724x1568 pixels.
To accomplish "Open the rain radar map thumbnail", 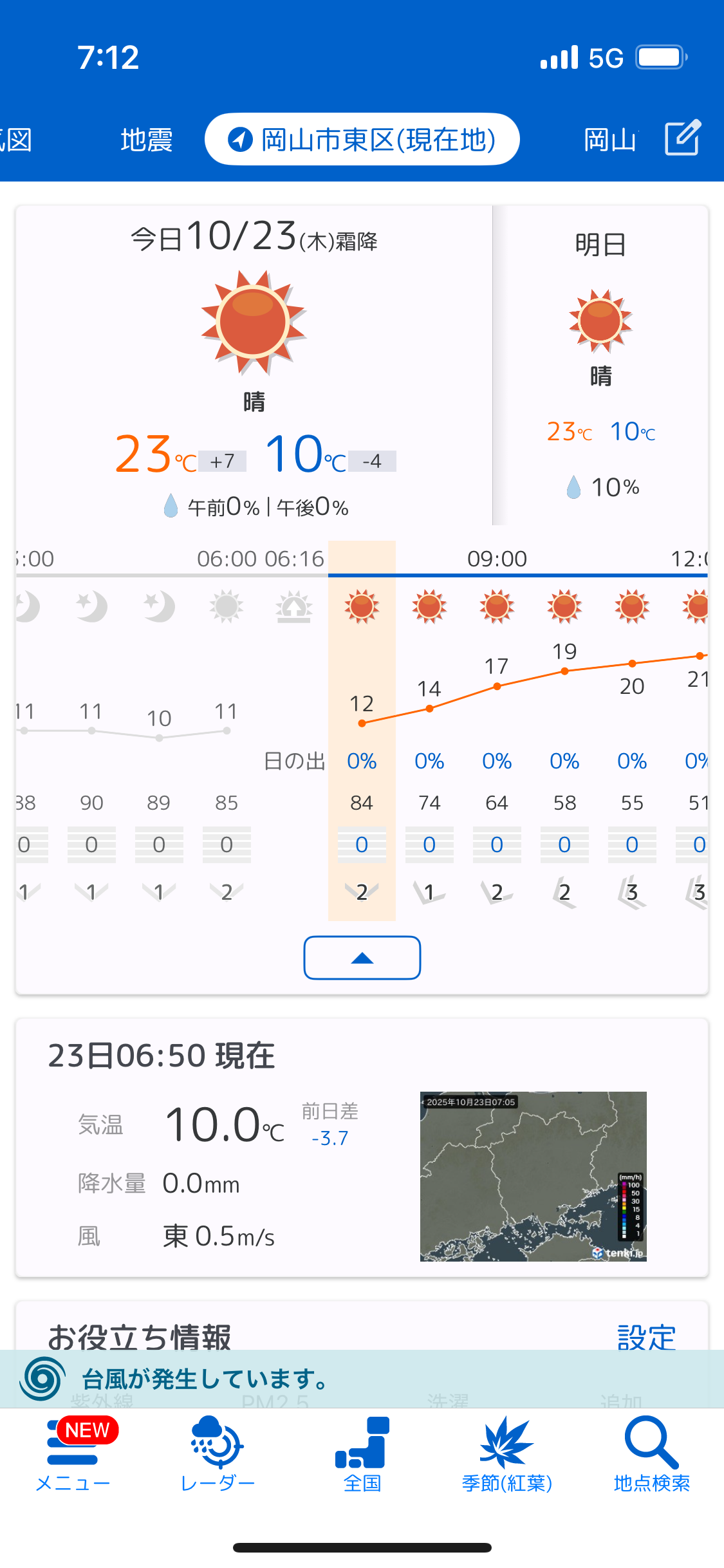I will click(x=533, y=1176).
